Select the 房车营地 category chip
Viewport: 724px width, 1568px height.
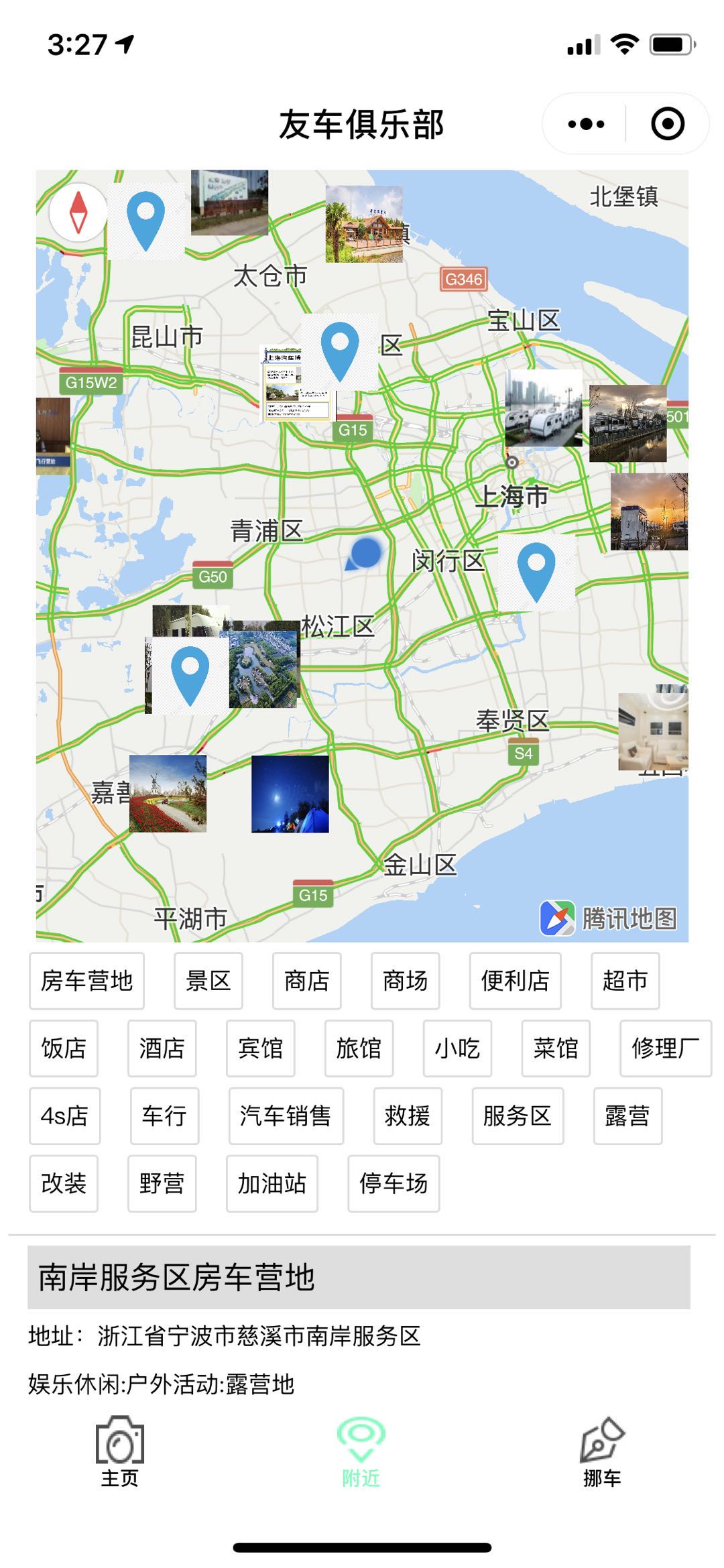(86, 981)
